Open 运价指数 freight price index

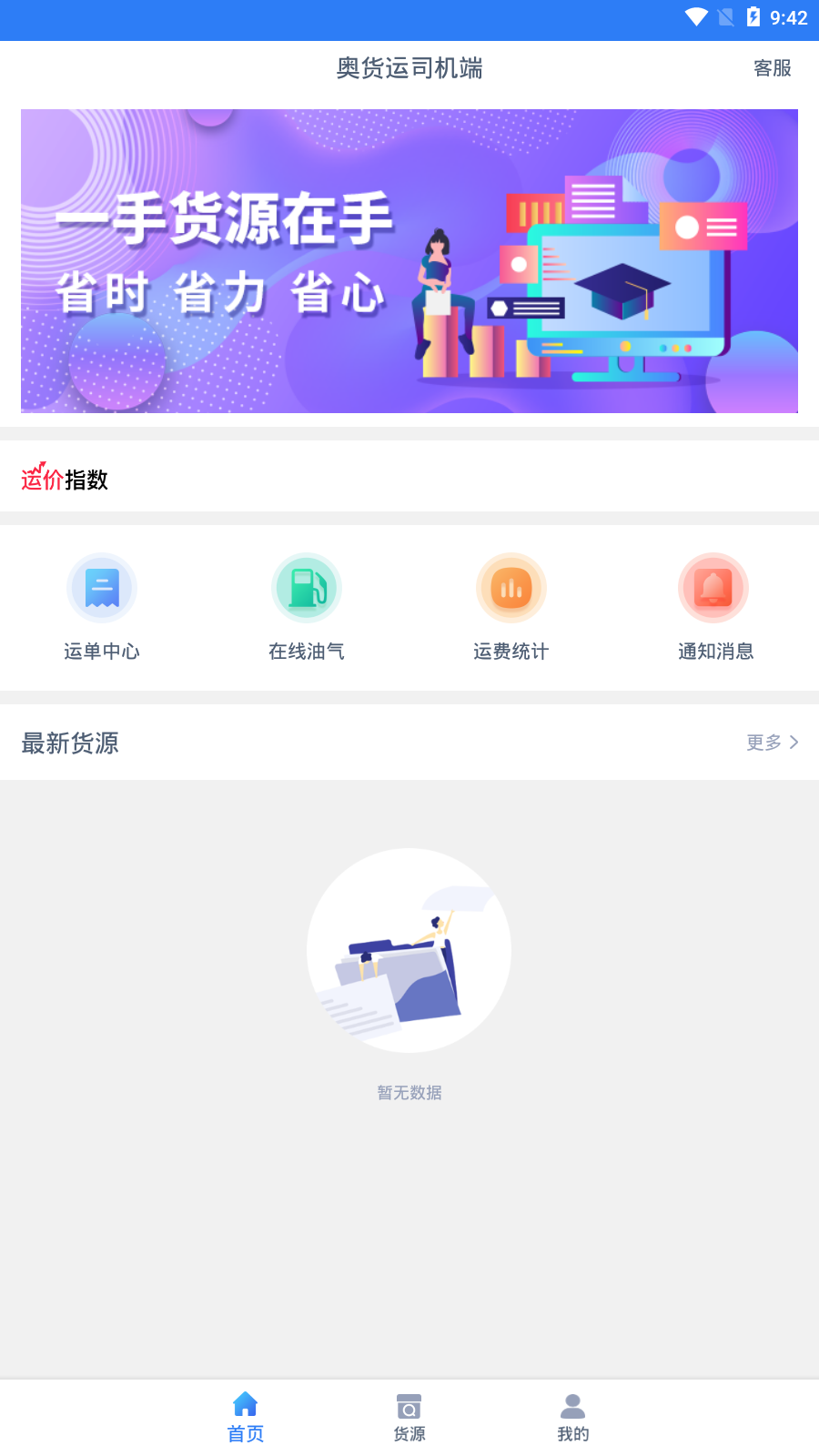[64, 480]
